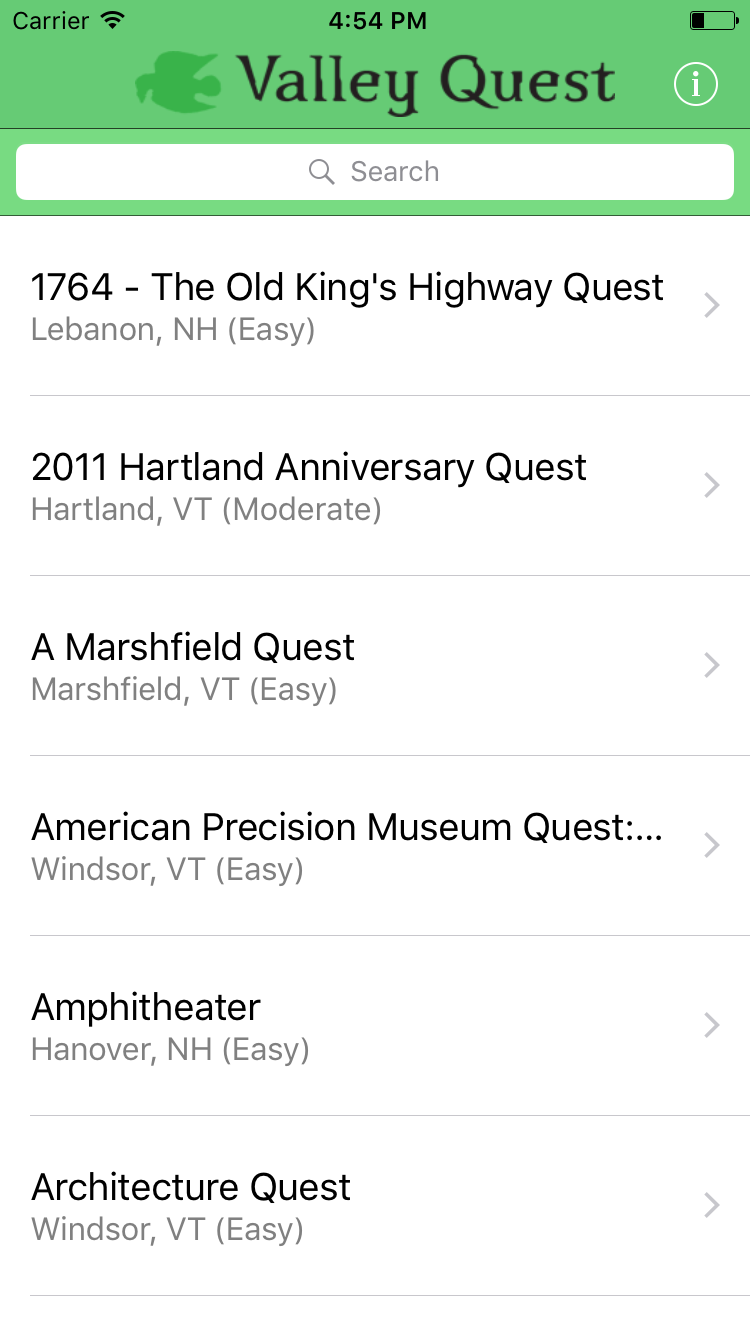Select Architecture Quest in Windsor

click(x=375, y=1206)
